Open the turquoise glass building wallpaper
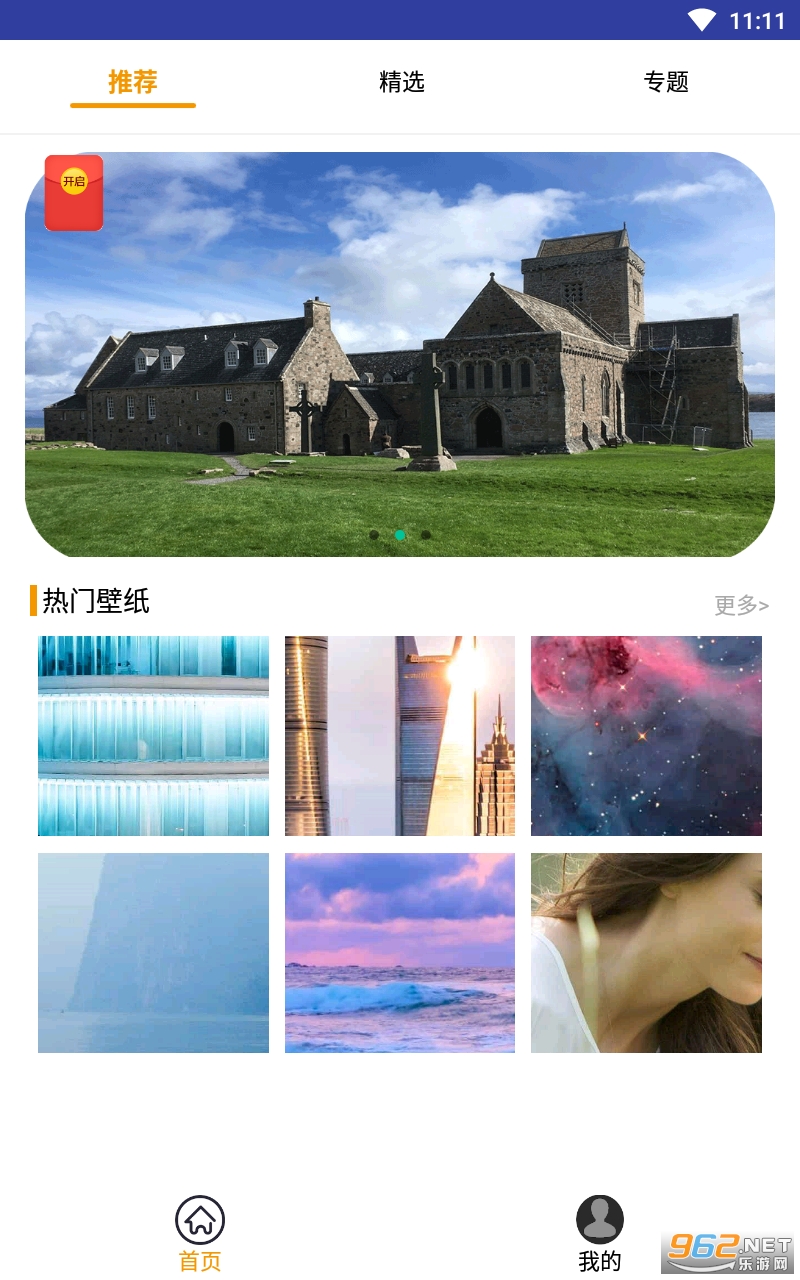The height and width of the screenshot is (1280, 800). click(153, 736)
